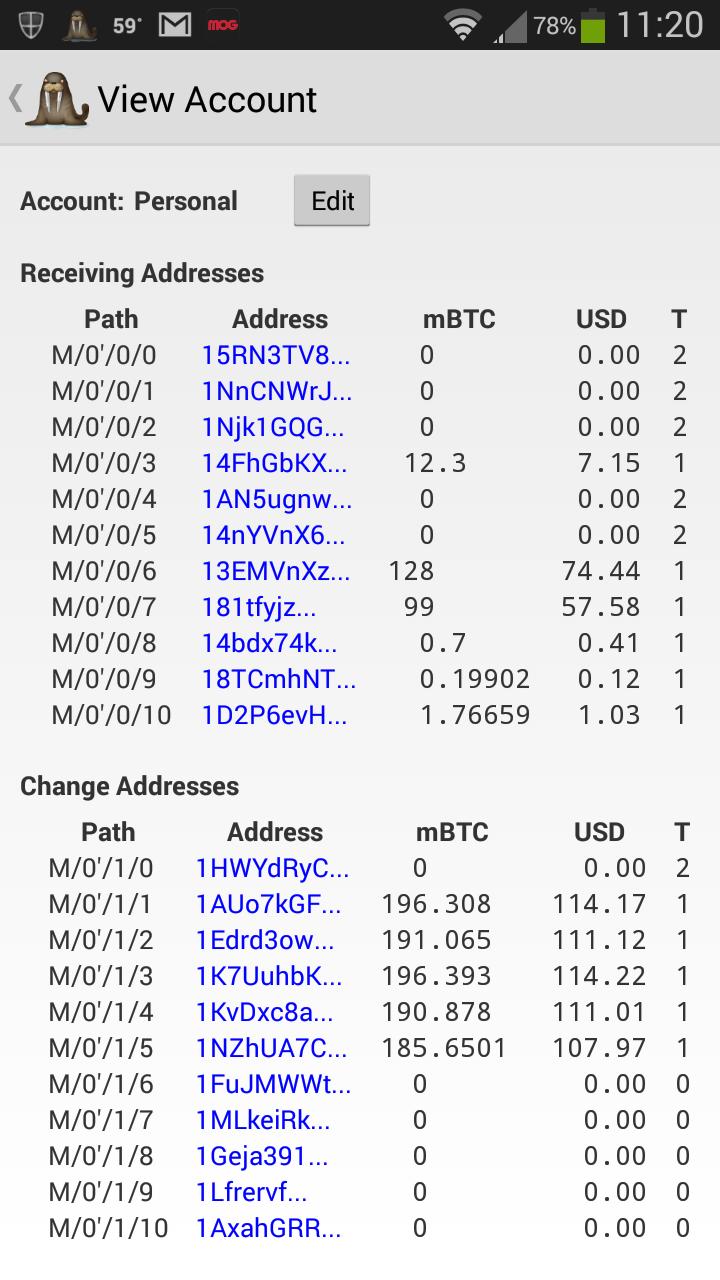Open address 13EMVnXz... with 128 mBTC
Image resolution: width=720 pixels, height=1280 pixels.
click(276, 571)
